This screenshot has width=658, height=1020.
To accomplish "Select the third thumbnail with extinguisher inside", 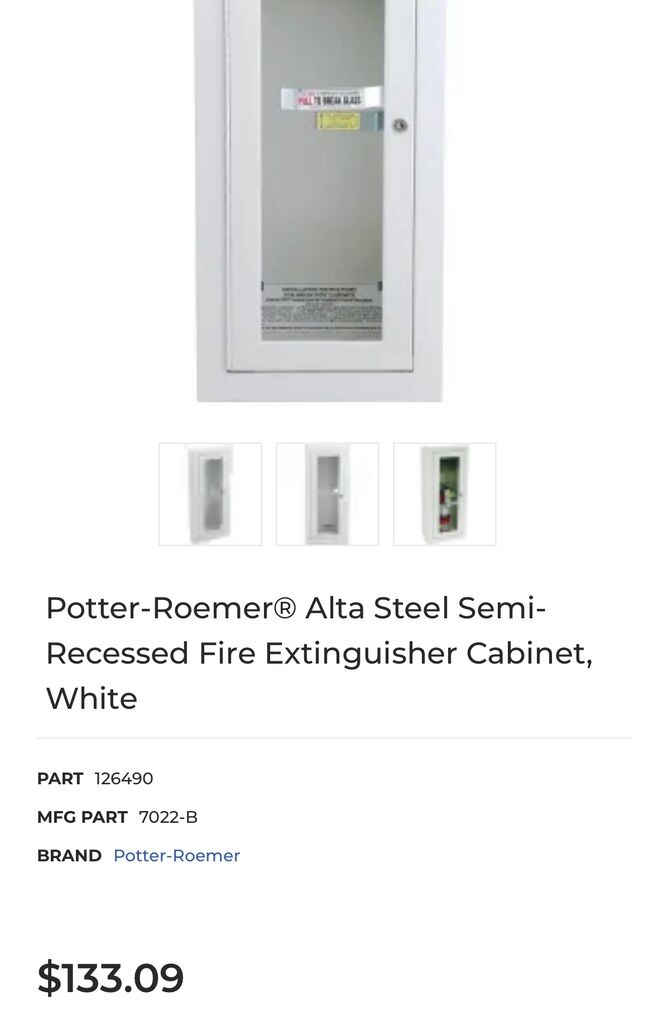I will (x=444, y=494).
